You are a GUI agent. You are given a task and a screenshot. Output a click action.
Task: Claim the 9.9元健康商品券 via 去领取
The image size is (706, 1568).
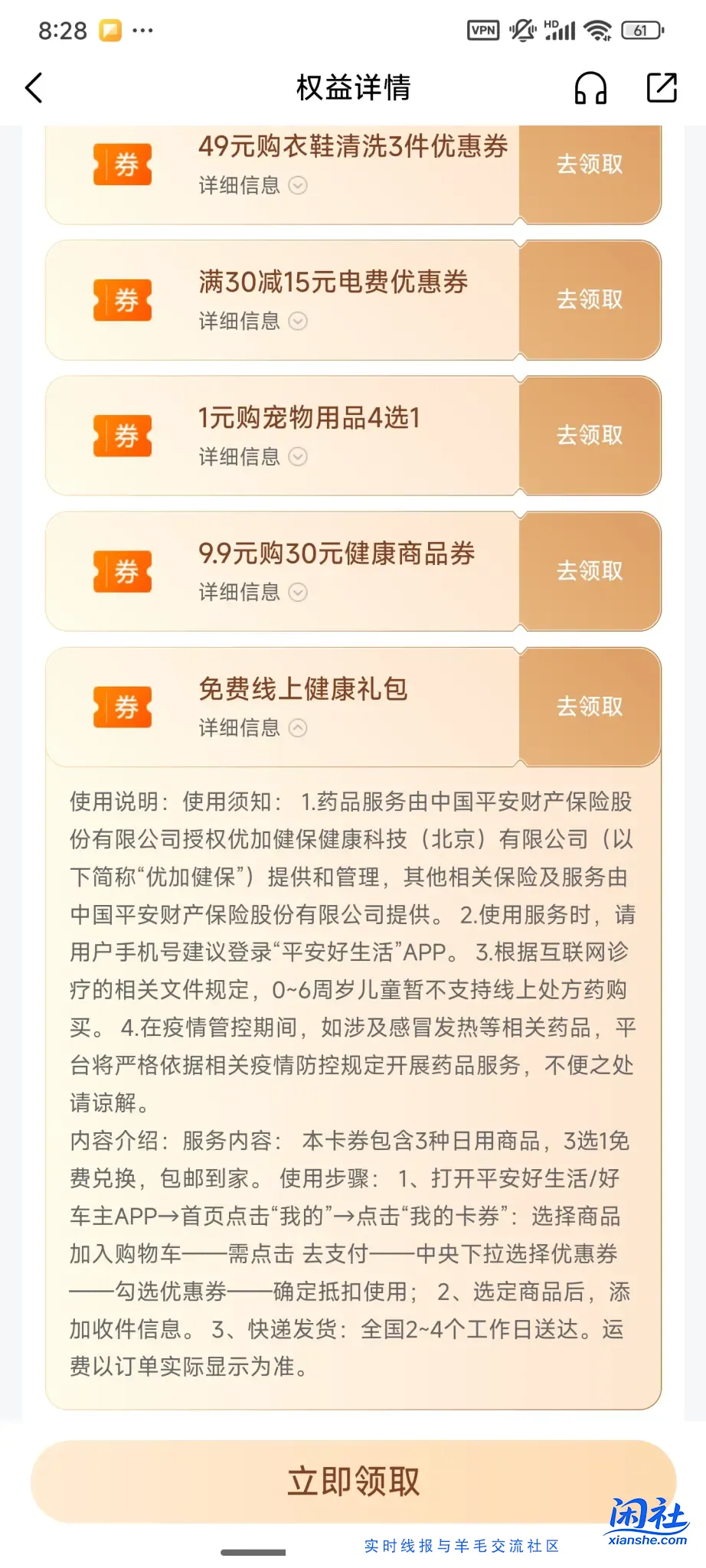point(590,572)
